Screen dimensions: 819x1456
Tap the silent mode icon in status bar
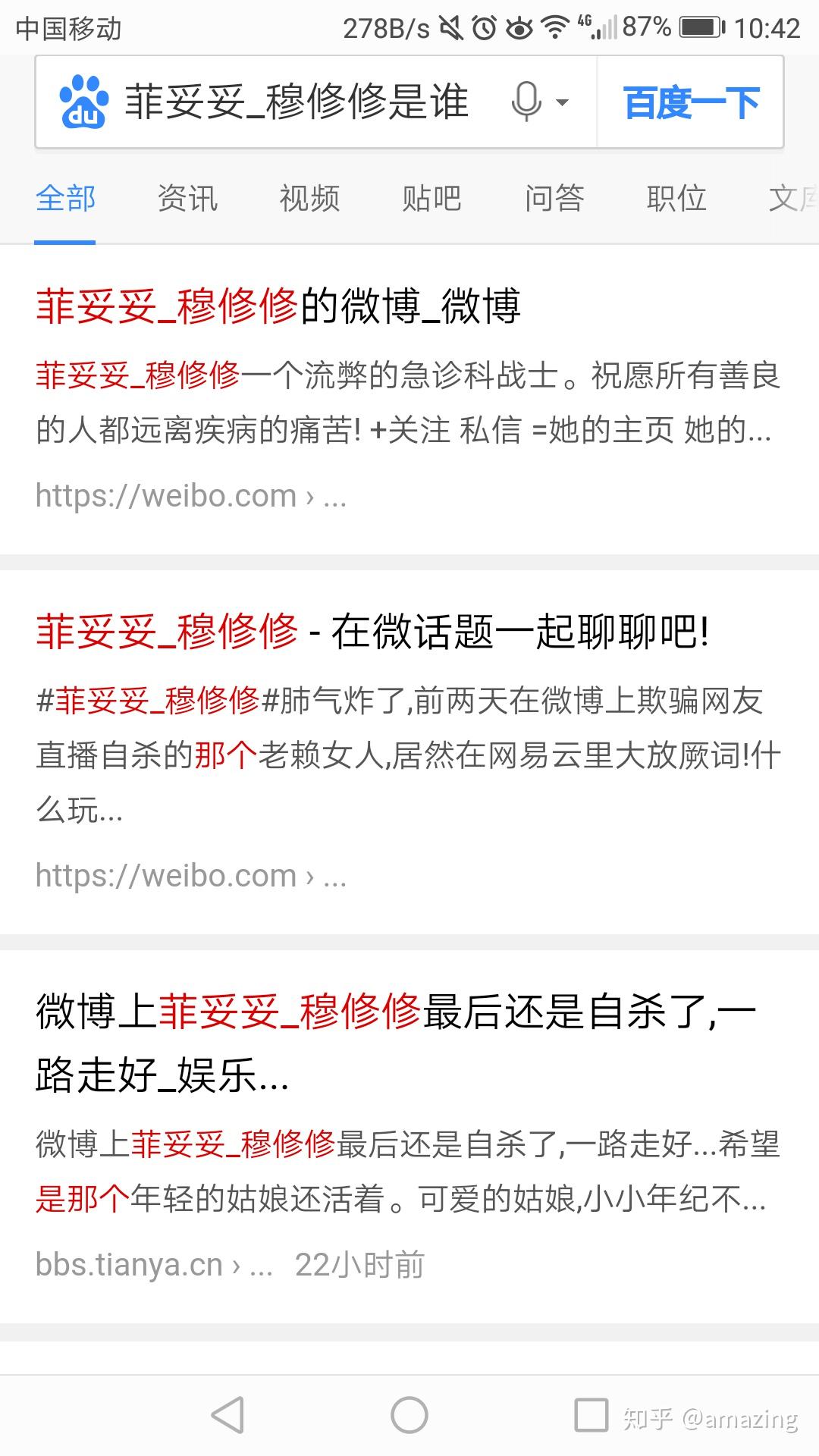[x=452, y=25]
